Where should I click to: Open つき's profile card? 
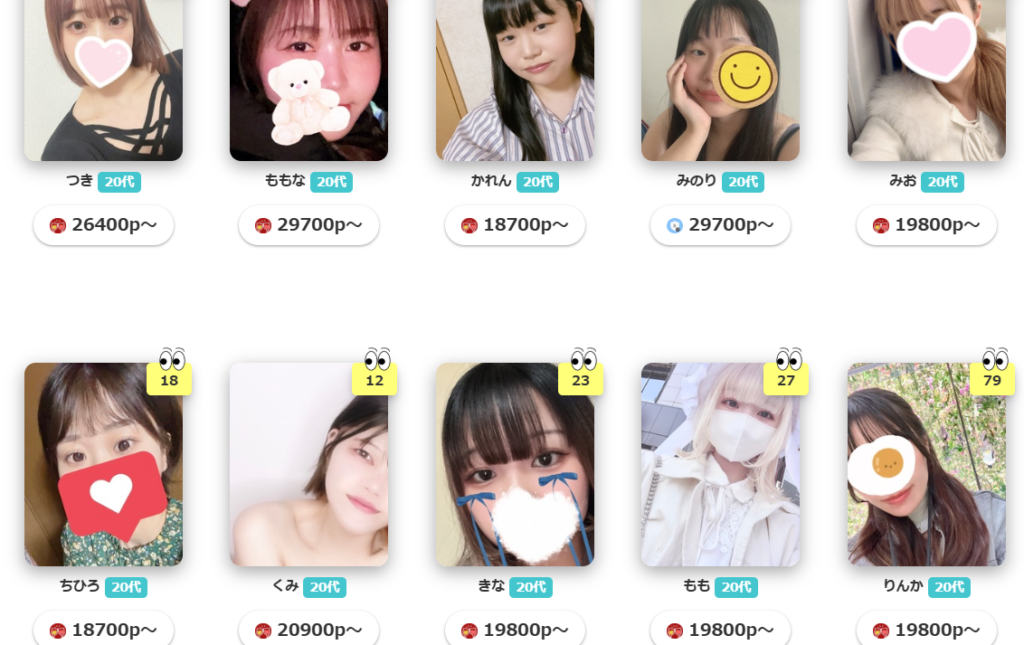coord(103,80)
